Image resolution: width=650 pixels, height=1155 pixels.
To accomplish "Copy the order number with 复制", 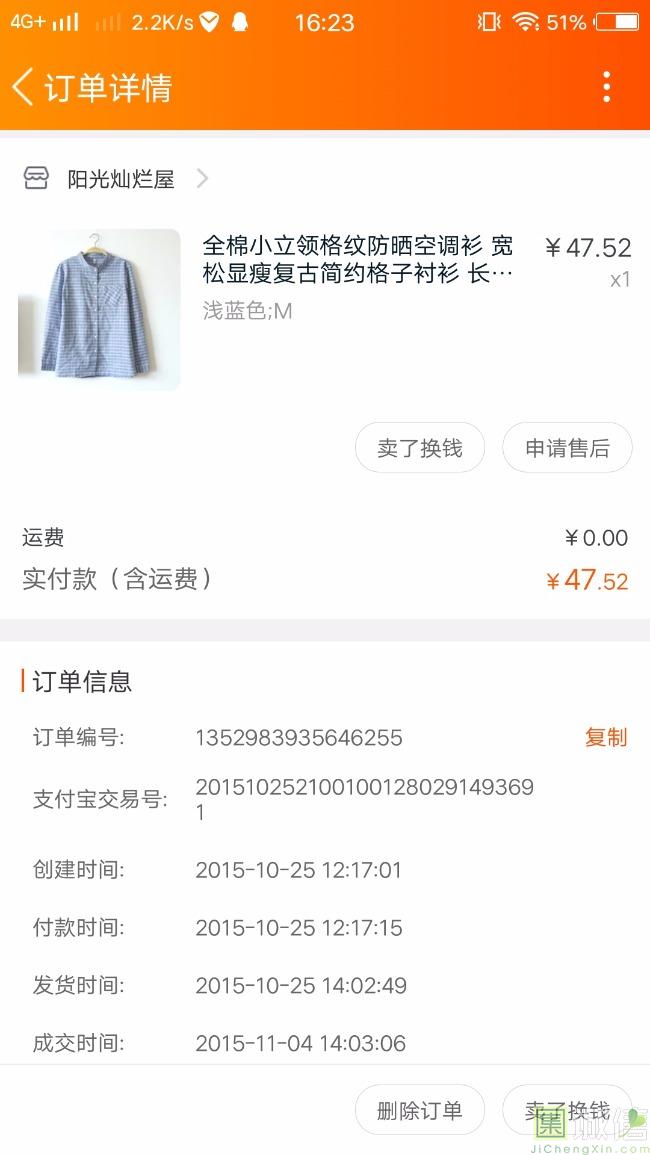I will click(606, 737).
